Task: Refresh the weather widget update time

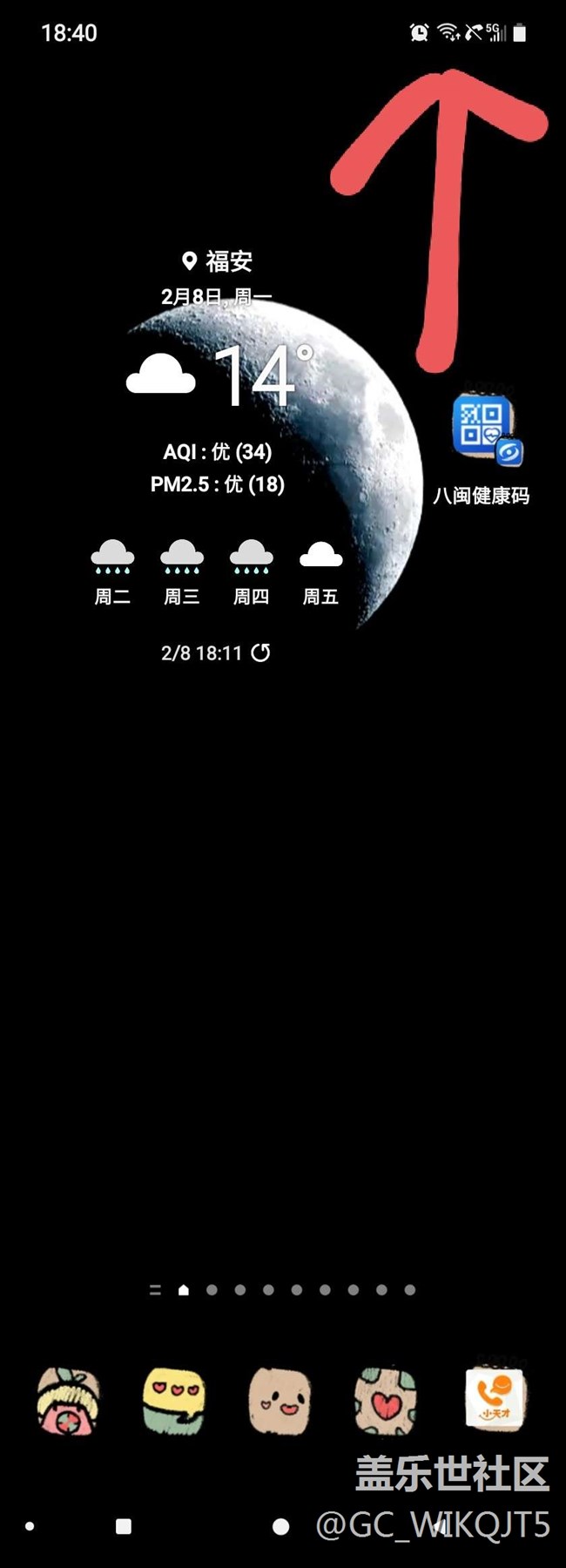Action: click(260, 652)
